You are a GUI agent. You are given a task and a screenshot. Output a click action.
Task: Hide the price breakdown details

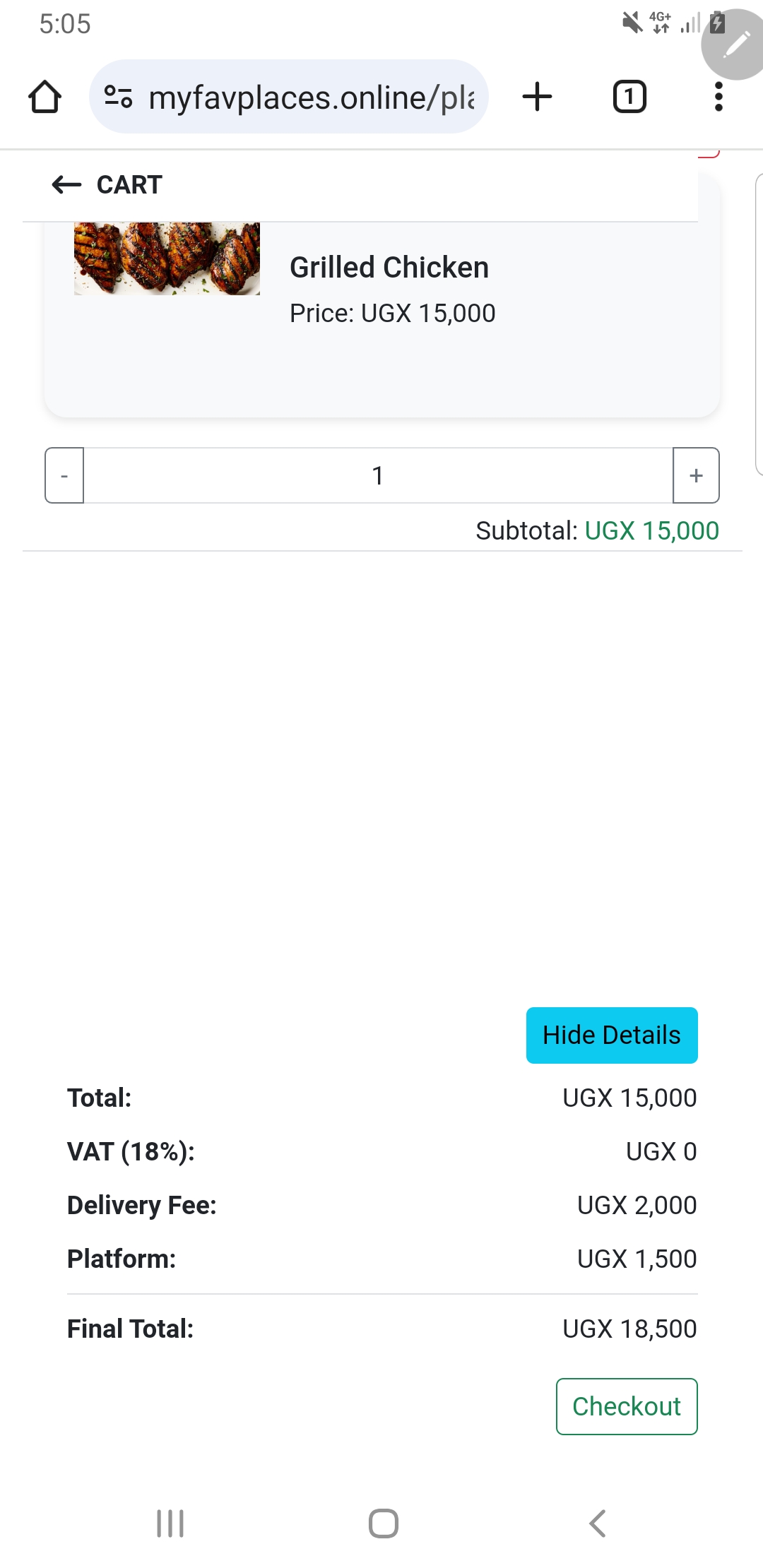coord(611,1034)
